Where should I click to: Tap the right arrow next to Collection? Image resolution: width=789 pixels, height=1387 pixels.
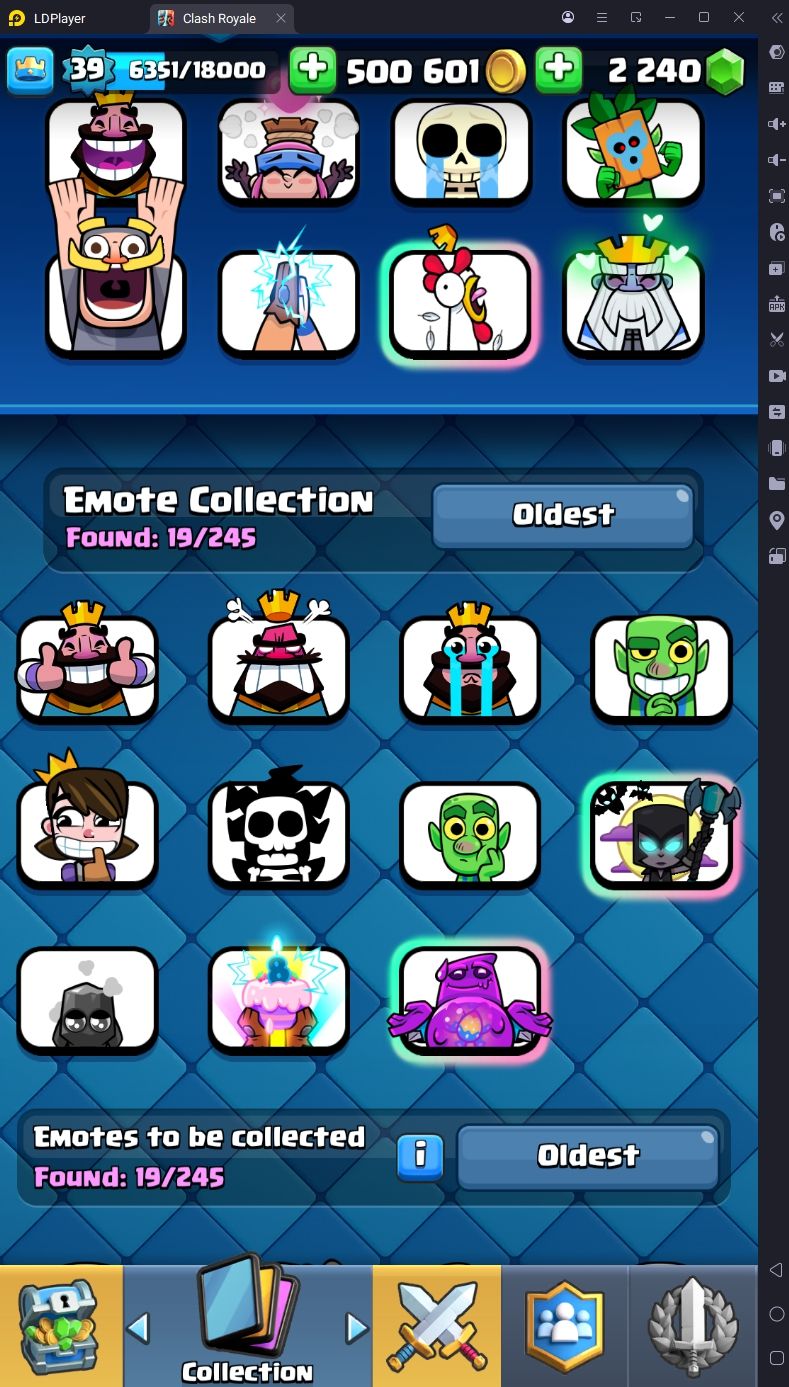coord(356,1327)
